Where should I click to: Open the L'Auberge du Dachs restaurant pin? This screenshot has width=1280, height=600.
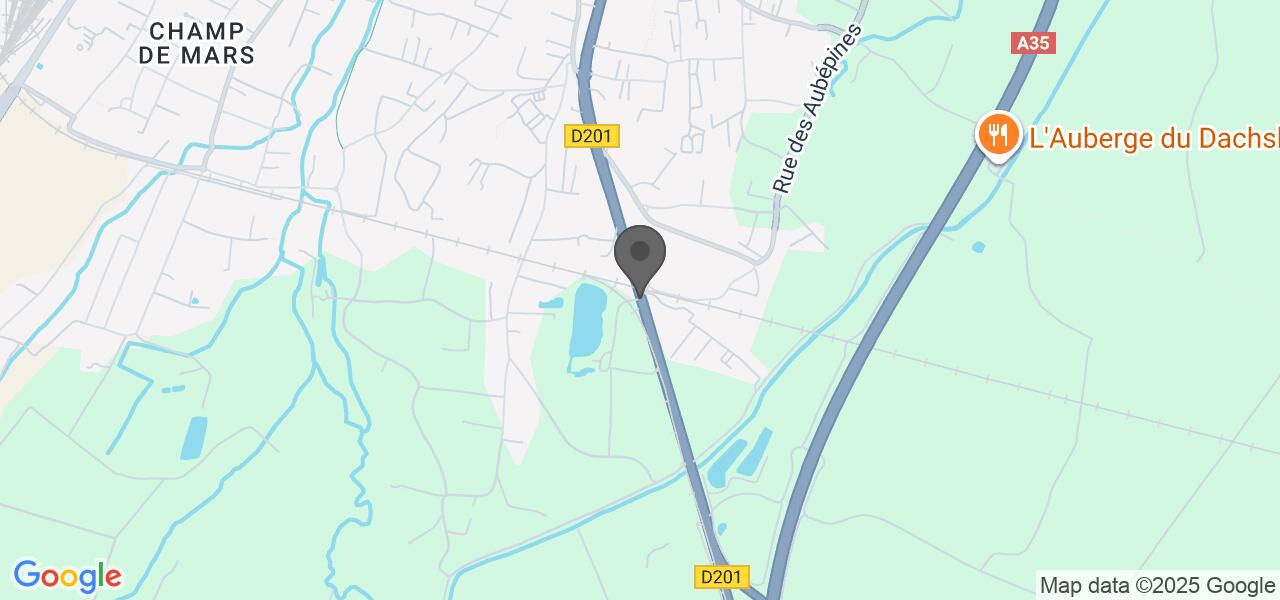pyautogui.click(x=997, y=135)
